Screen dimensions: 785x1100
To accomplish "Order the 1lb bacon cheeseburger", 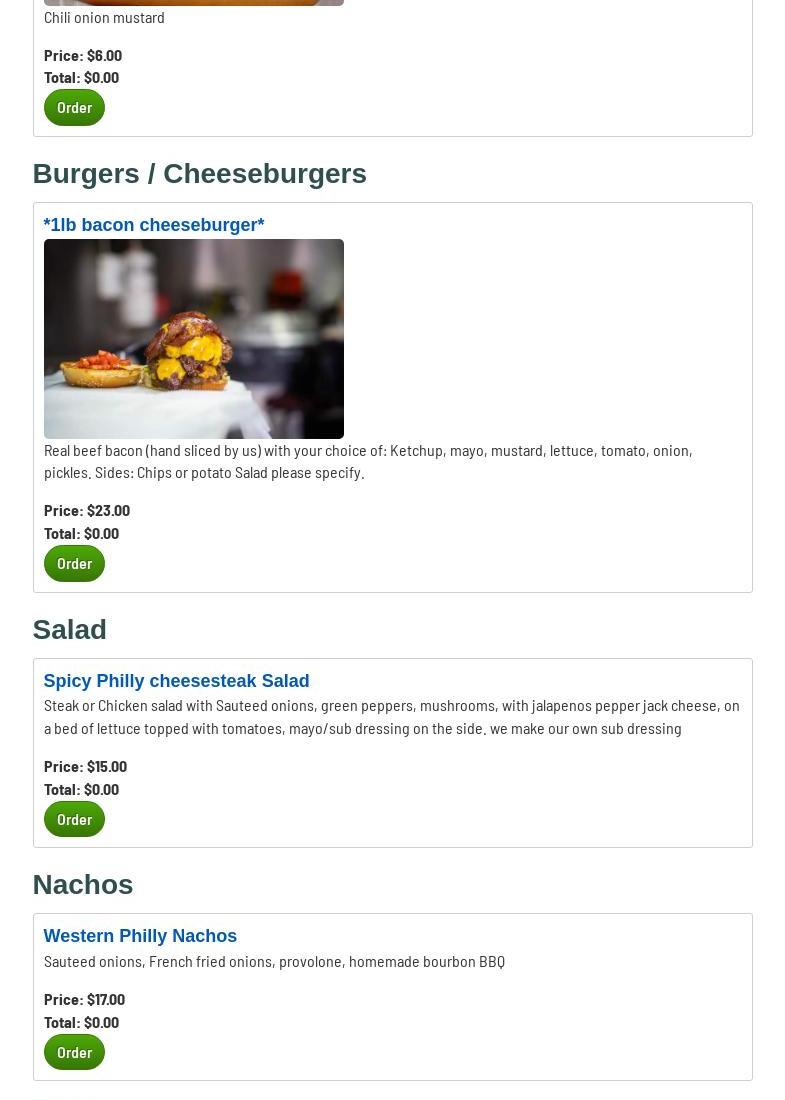I will pyautogui.click(x=74, y=563).
